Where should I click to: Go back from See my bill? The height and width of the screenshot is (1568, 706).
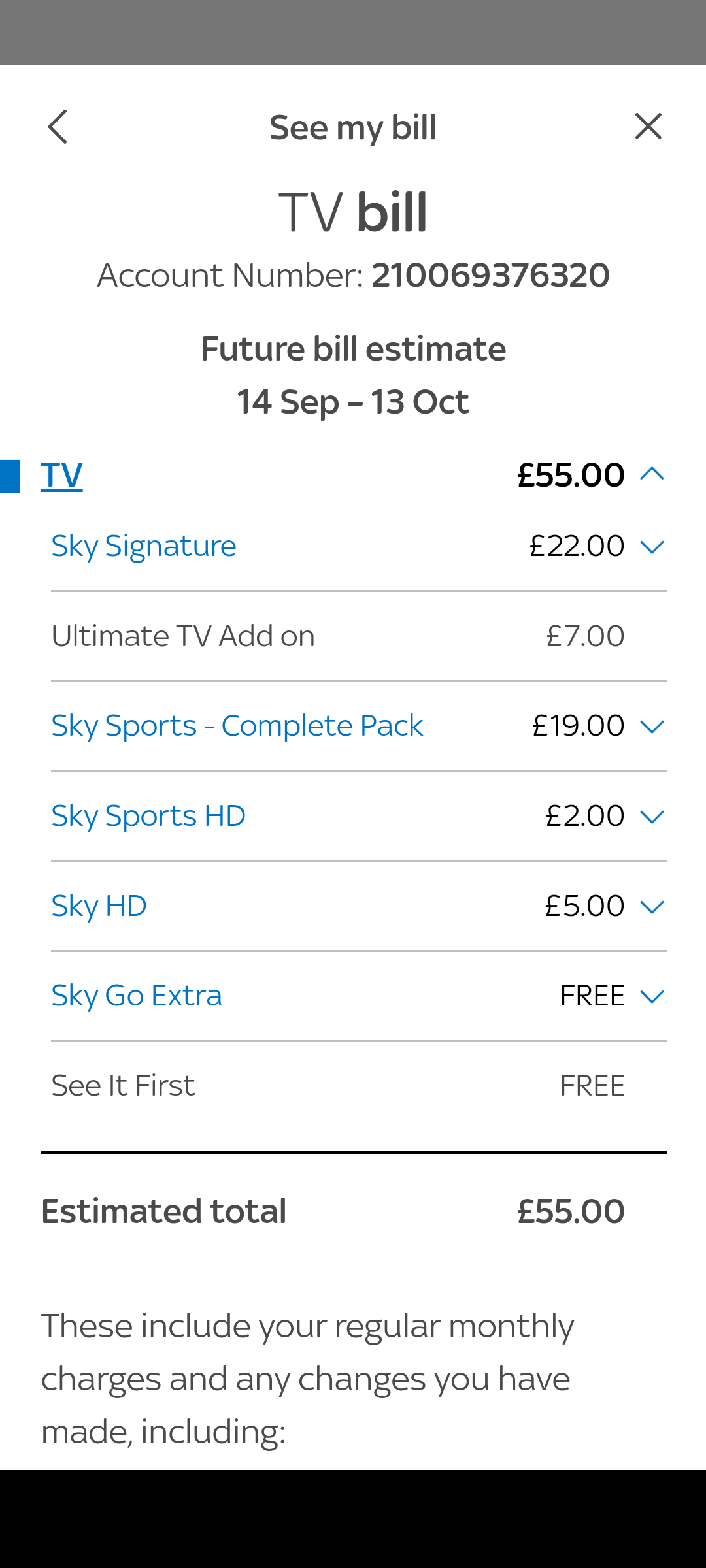58,127
